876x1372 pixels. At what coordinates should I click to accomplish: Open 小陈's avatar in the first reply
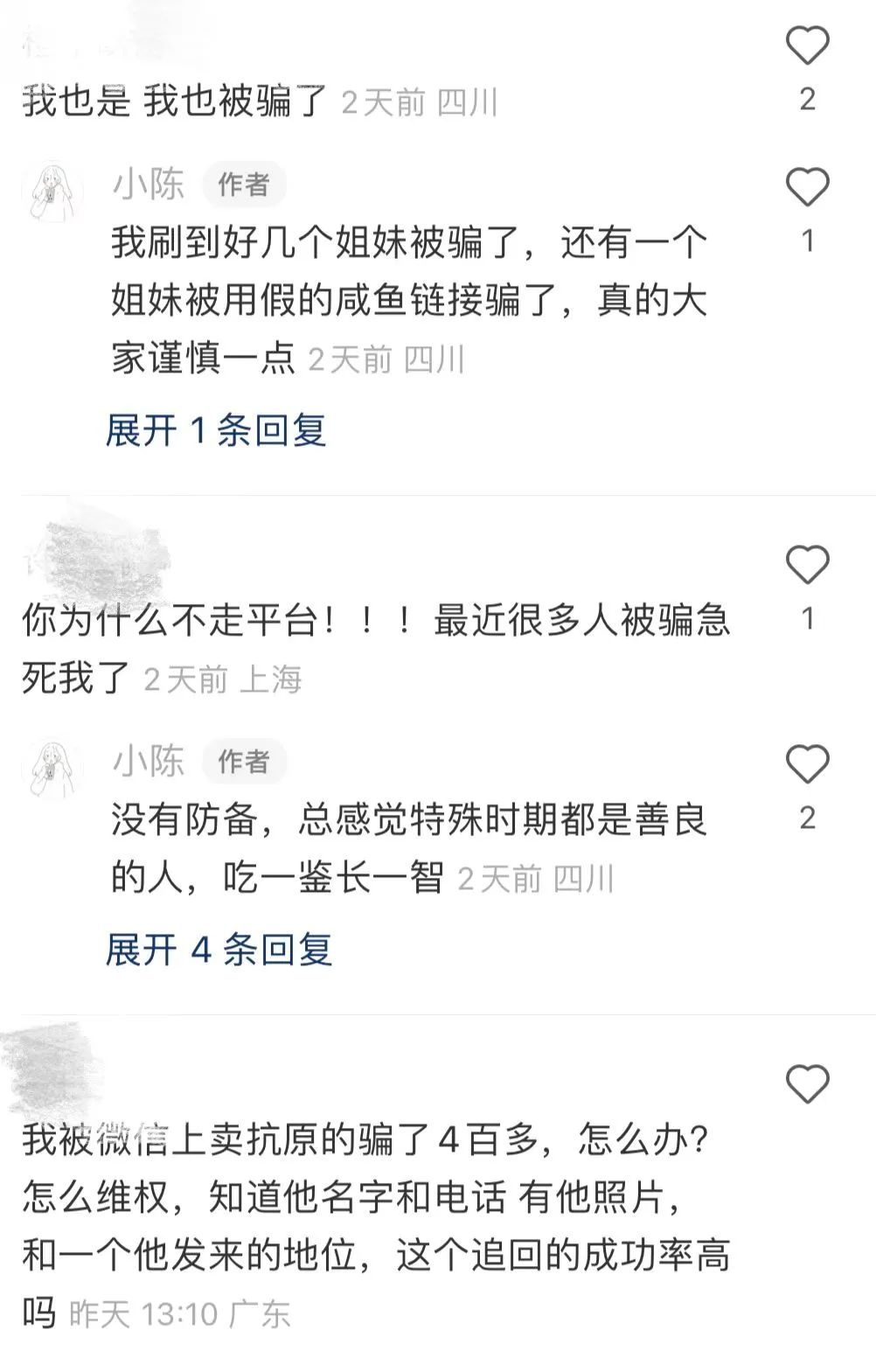click(54, 188)
